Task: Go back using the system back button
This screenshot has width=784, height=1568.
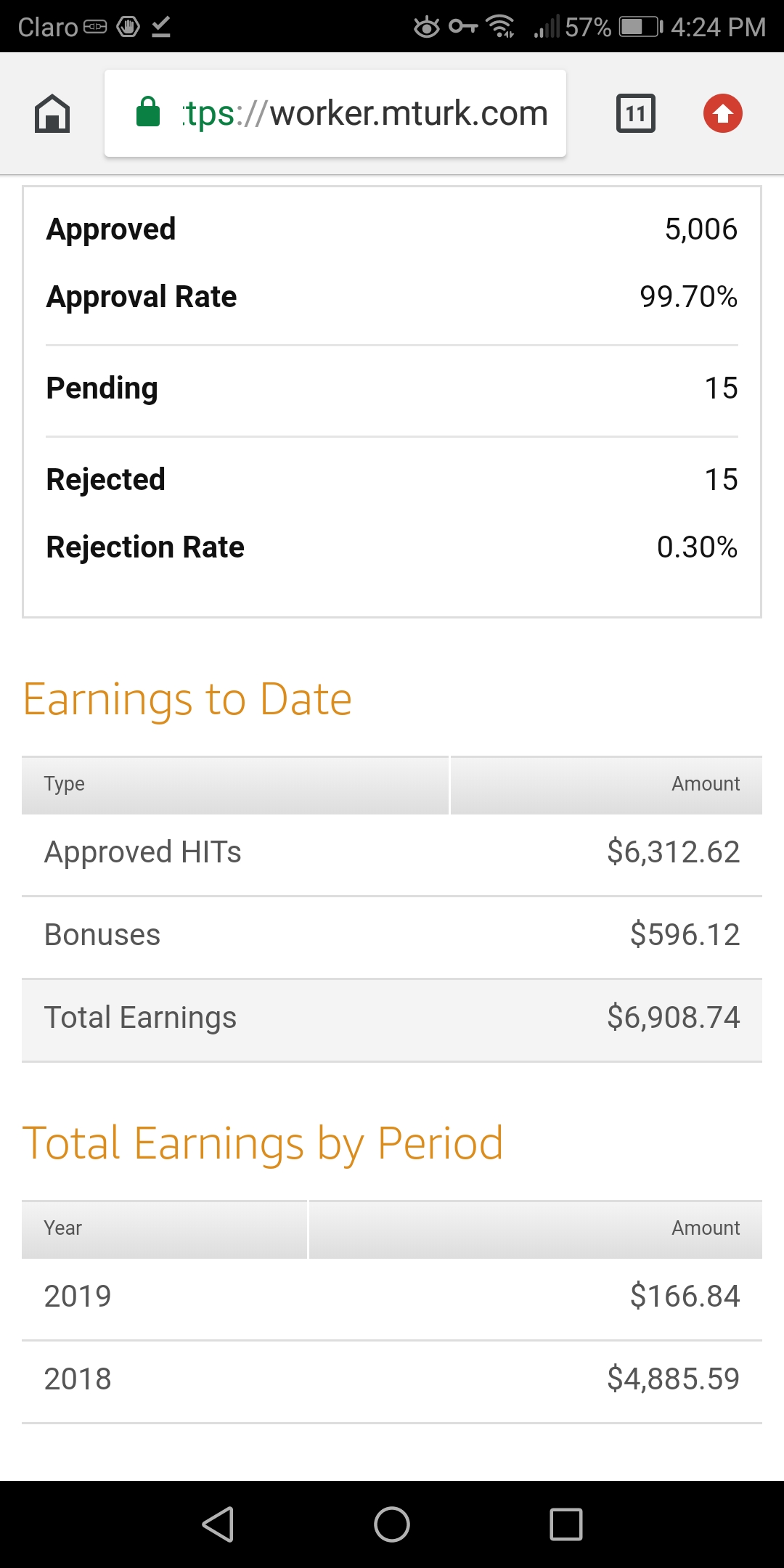Action: click(218, 1524)
